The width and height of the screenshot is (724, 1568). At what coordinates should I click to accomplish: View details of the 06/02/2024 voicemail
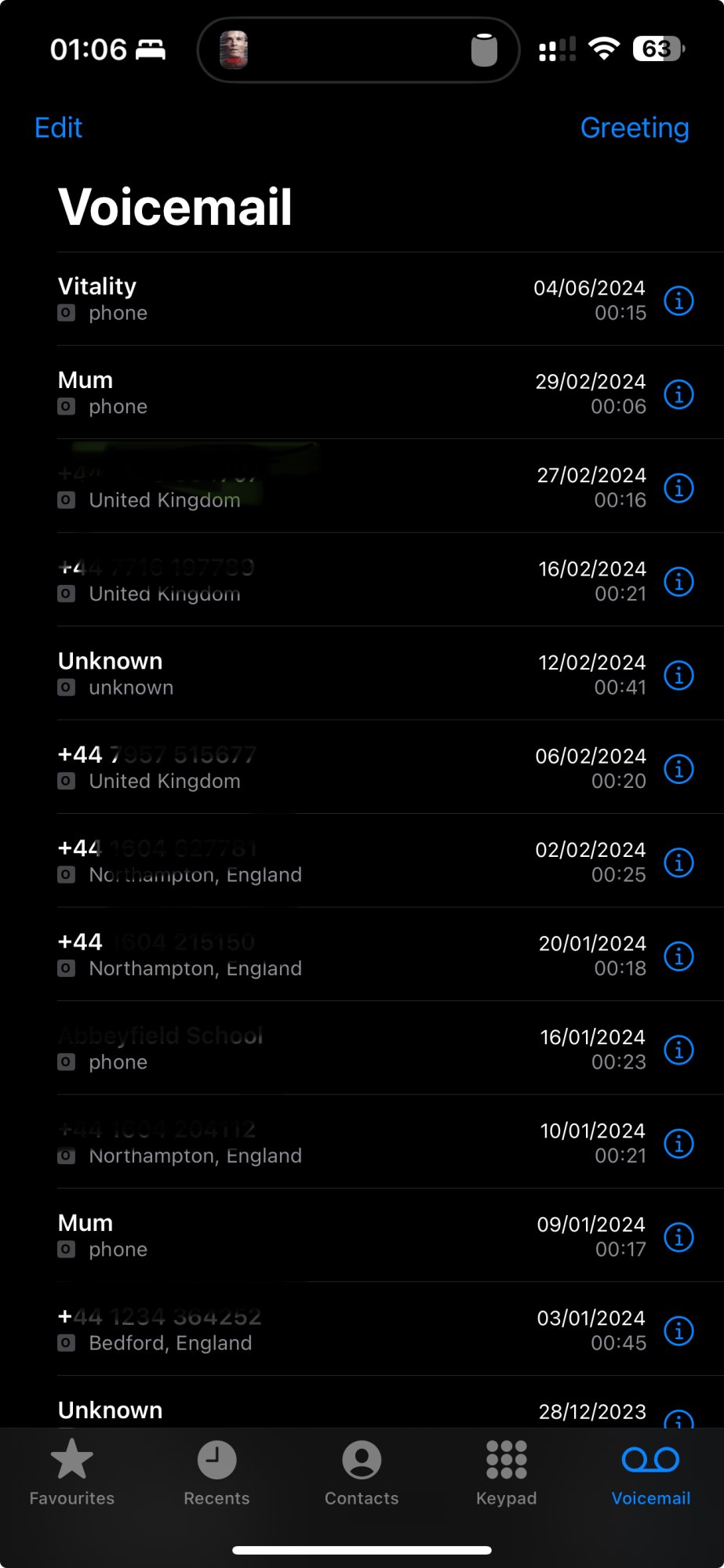(x=679, y=768)
